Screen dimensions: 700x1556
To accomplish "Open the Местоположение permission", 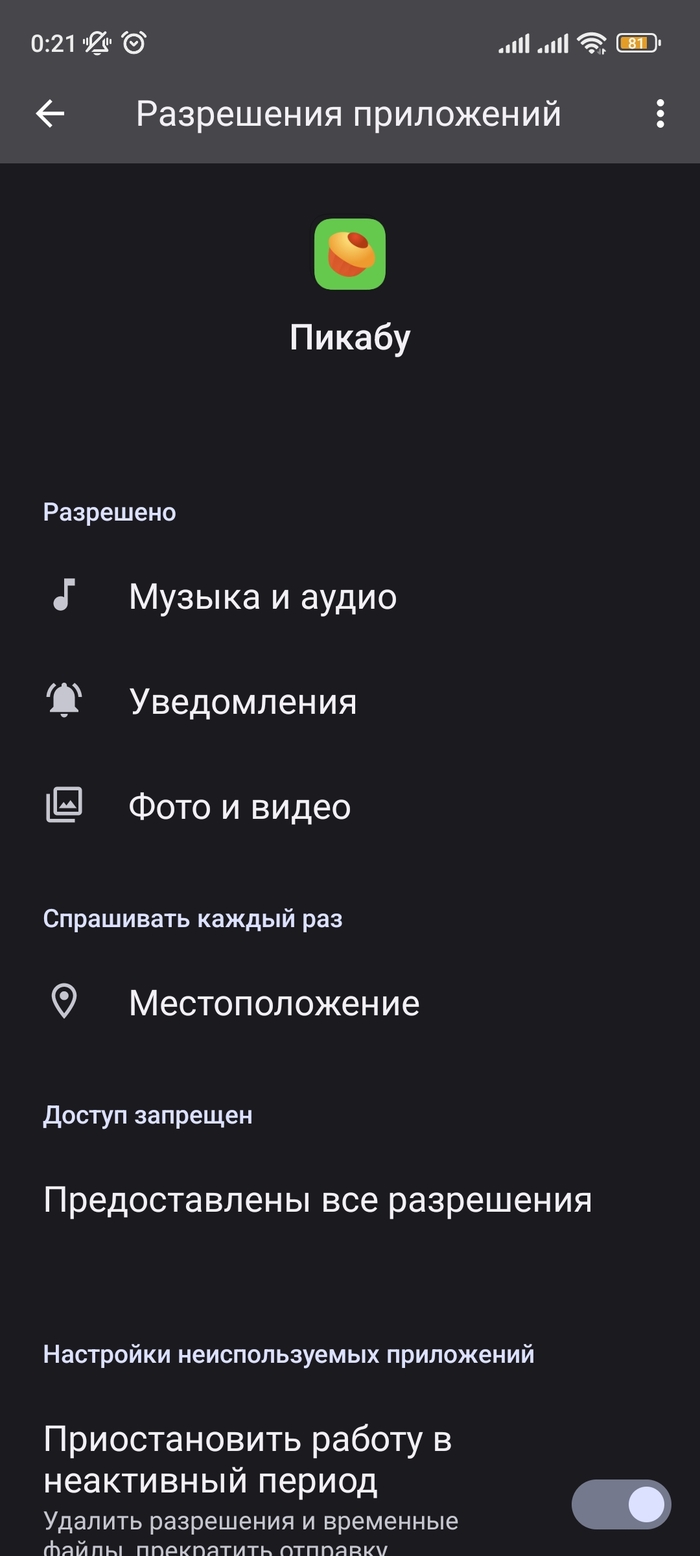I will pyautogui.click(x=273, y=1003).
